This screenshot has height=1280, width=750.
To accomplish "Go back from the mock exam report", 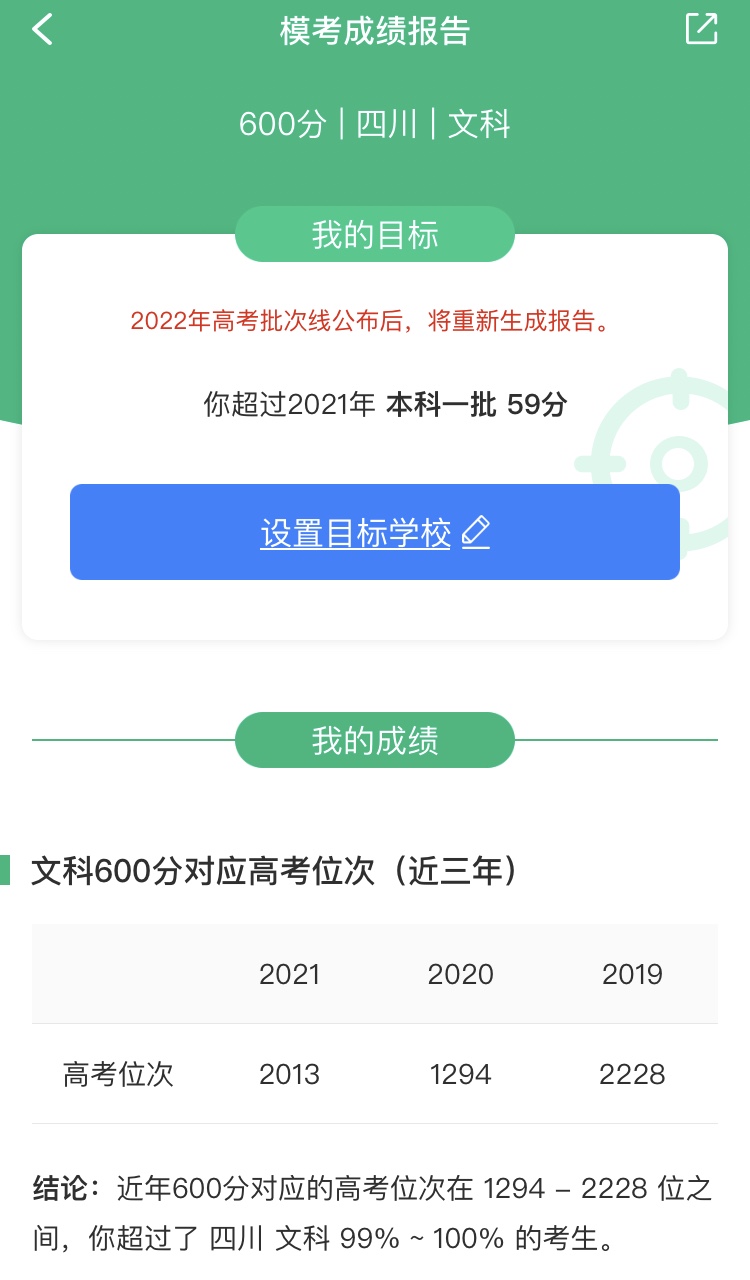I will [x=42, y=29].
